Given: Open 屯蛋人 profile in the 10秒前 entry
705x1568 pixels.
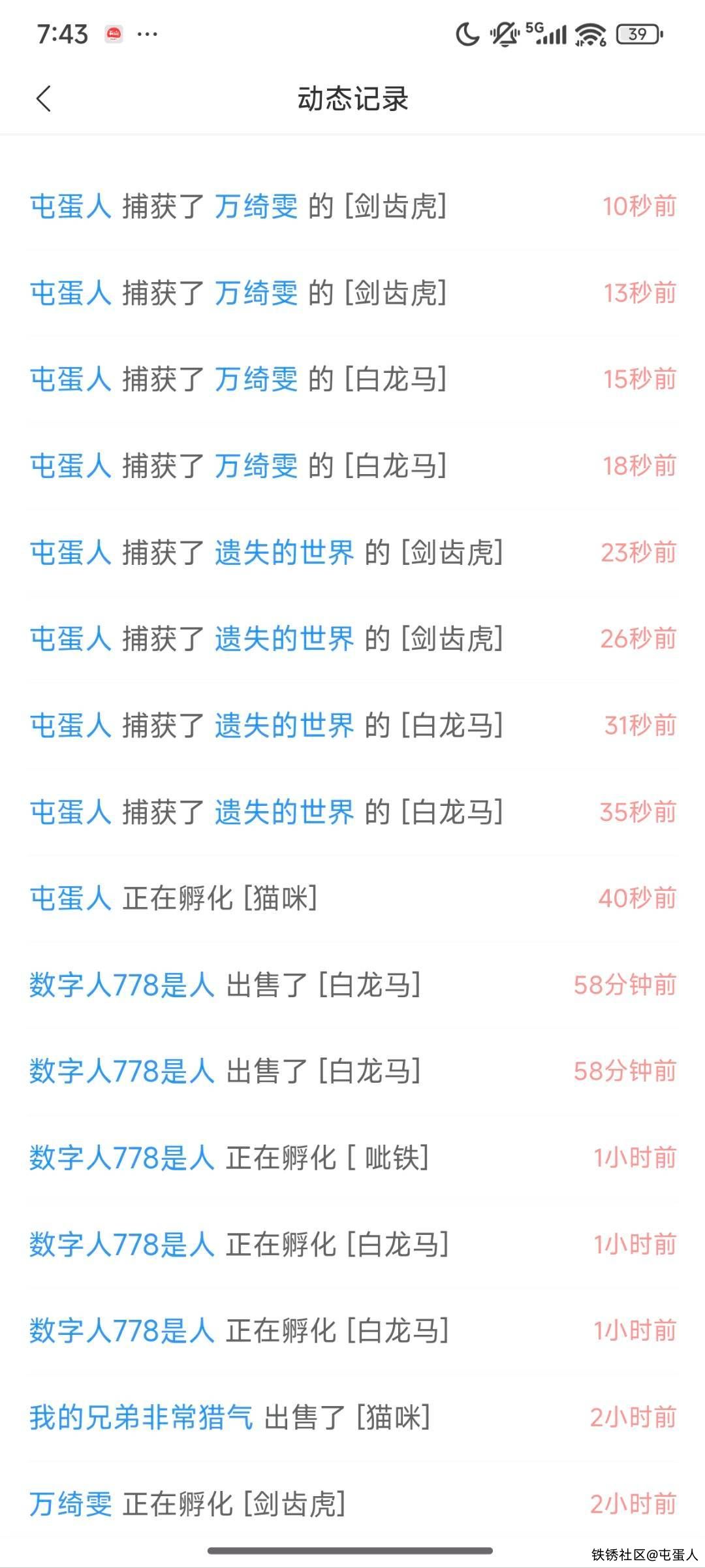Looking at the screenshot, I should point(70,207).
